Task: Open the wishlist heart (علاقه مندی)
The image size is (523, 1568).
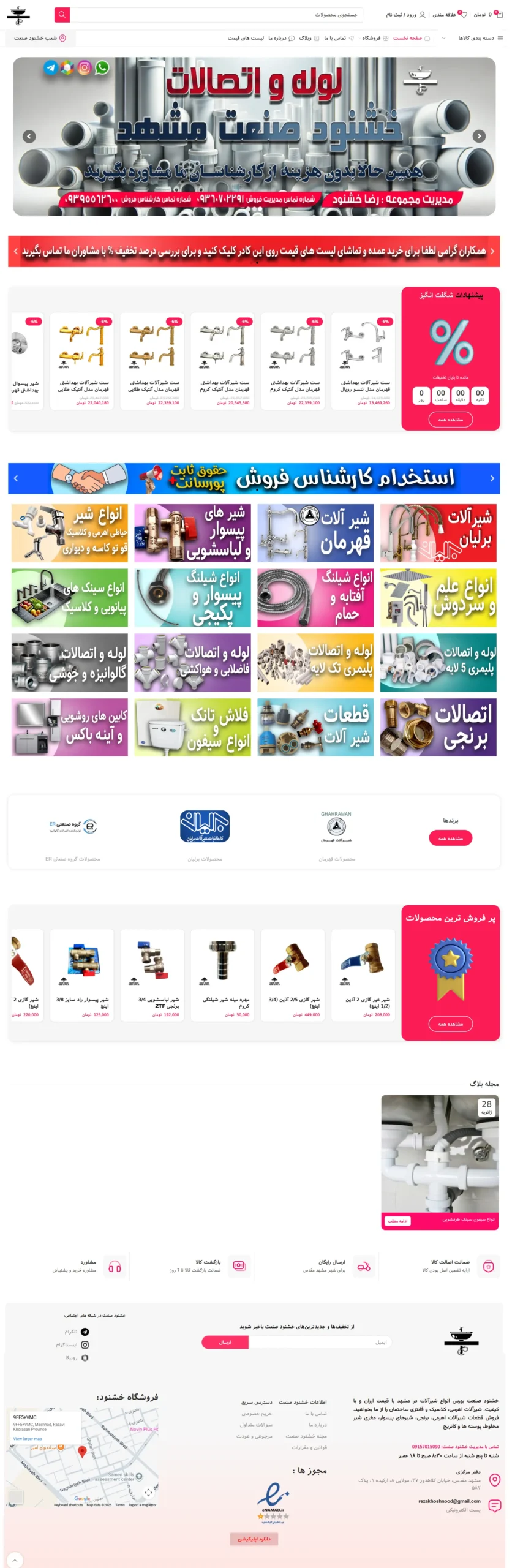Action: point(462,15)
